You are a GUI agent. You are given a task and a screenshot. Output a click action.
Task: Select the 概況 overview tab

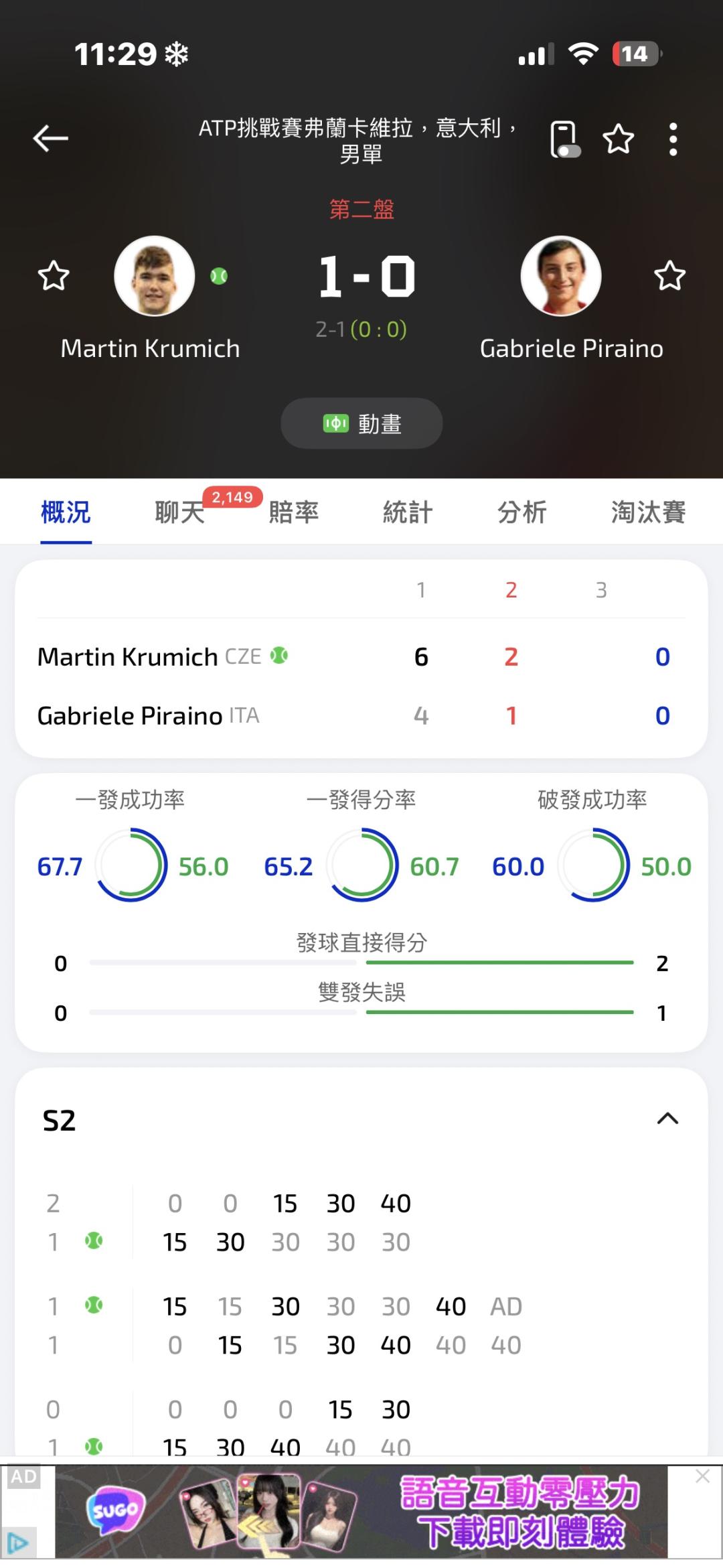66,512
